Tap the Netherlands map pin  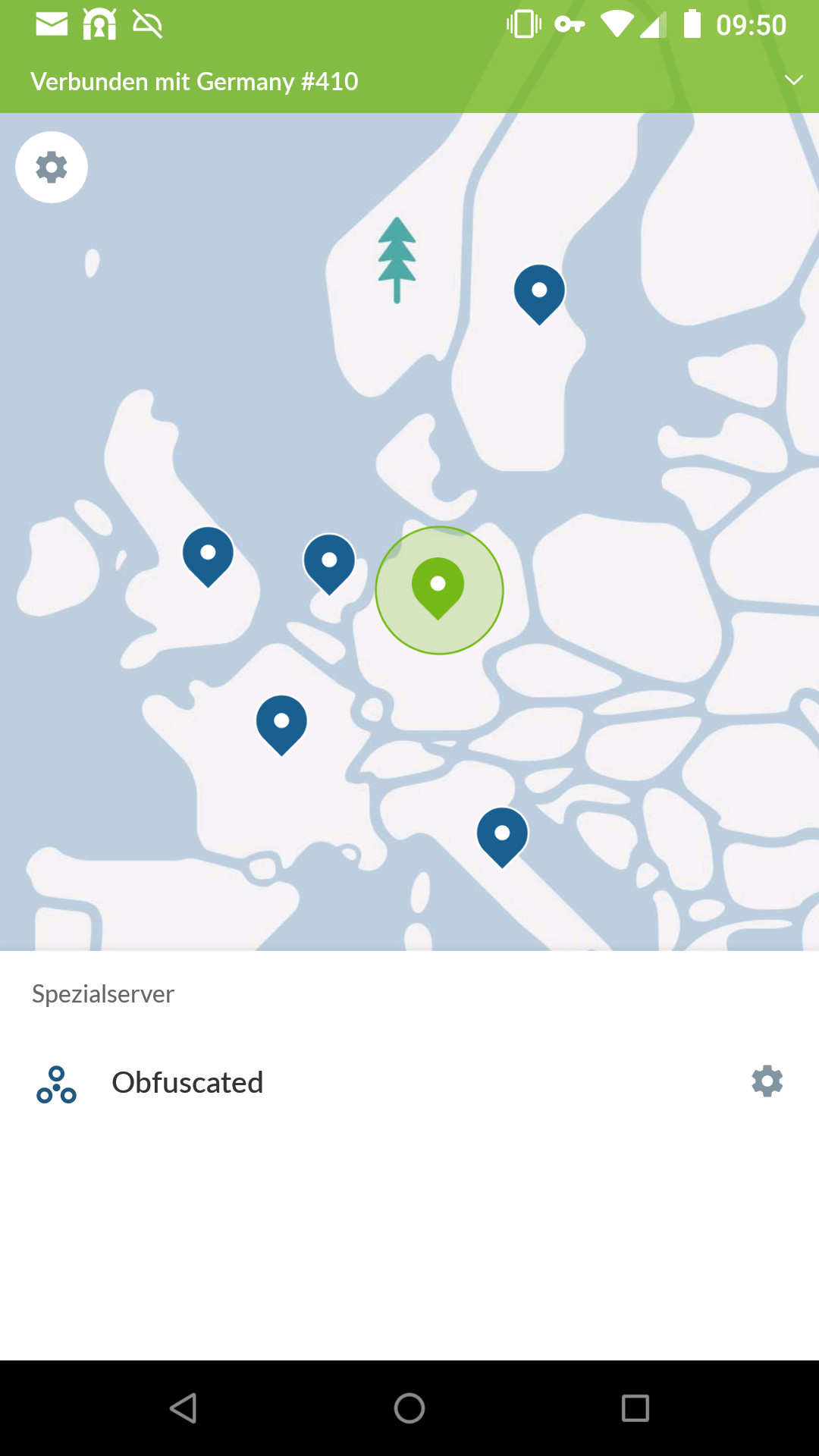point(329,564)
